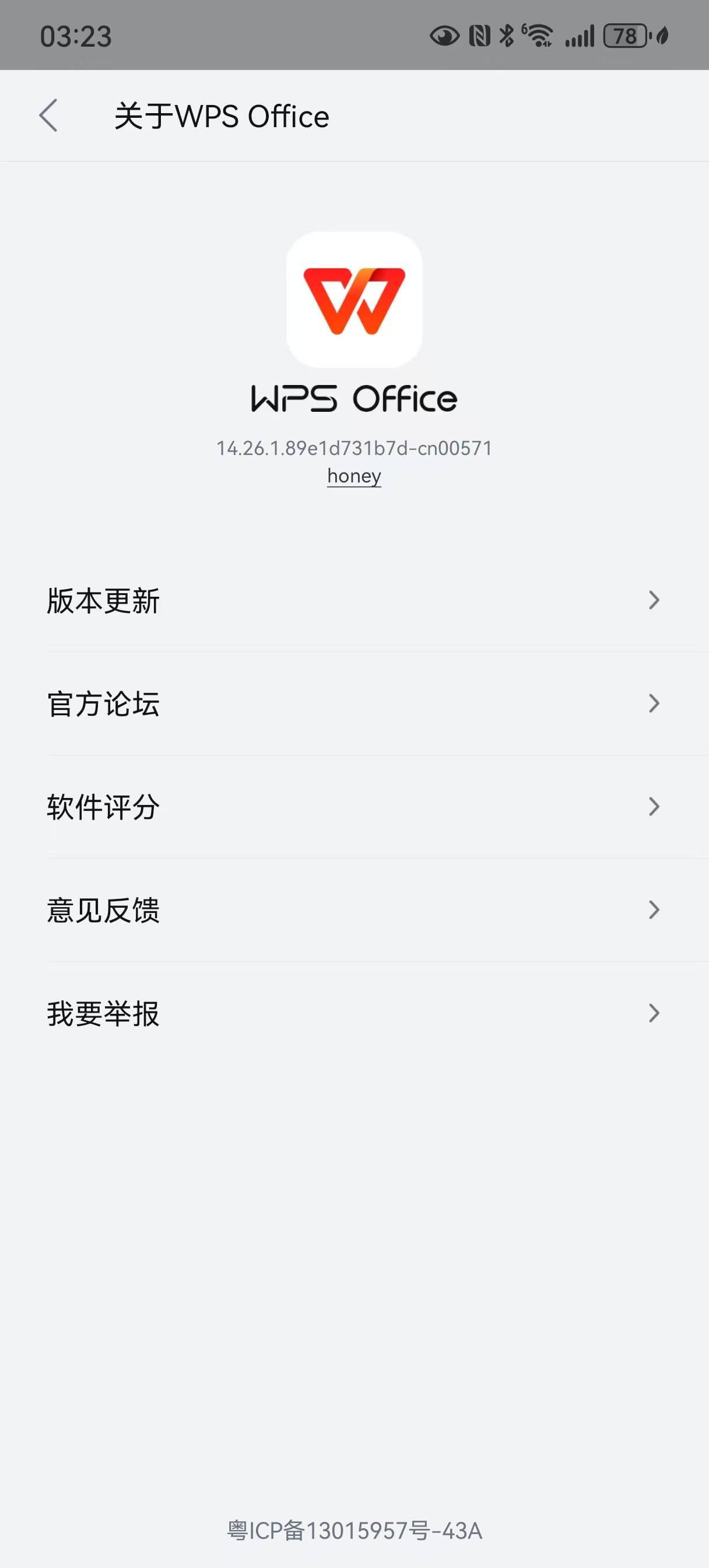Tap the underlined honey link

(354, 476)
